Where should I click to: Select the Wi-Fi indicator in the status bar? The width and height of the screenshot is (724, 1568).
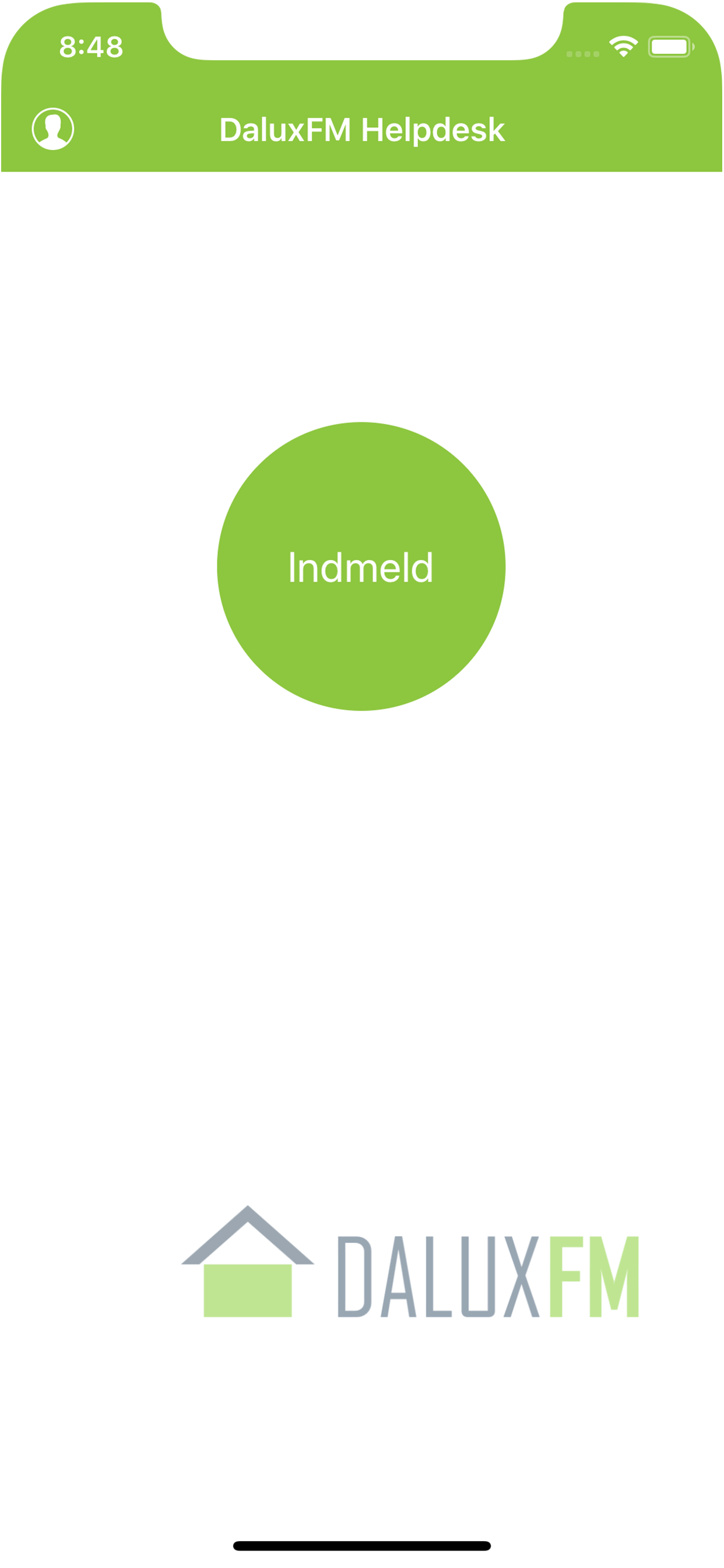623,45
